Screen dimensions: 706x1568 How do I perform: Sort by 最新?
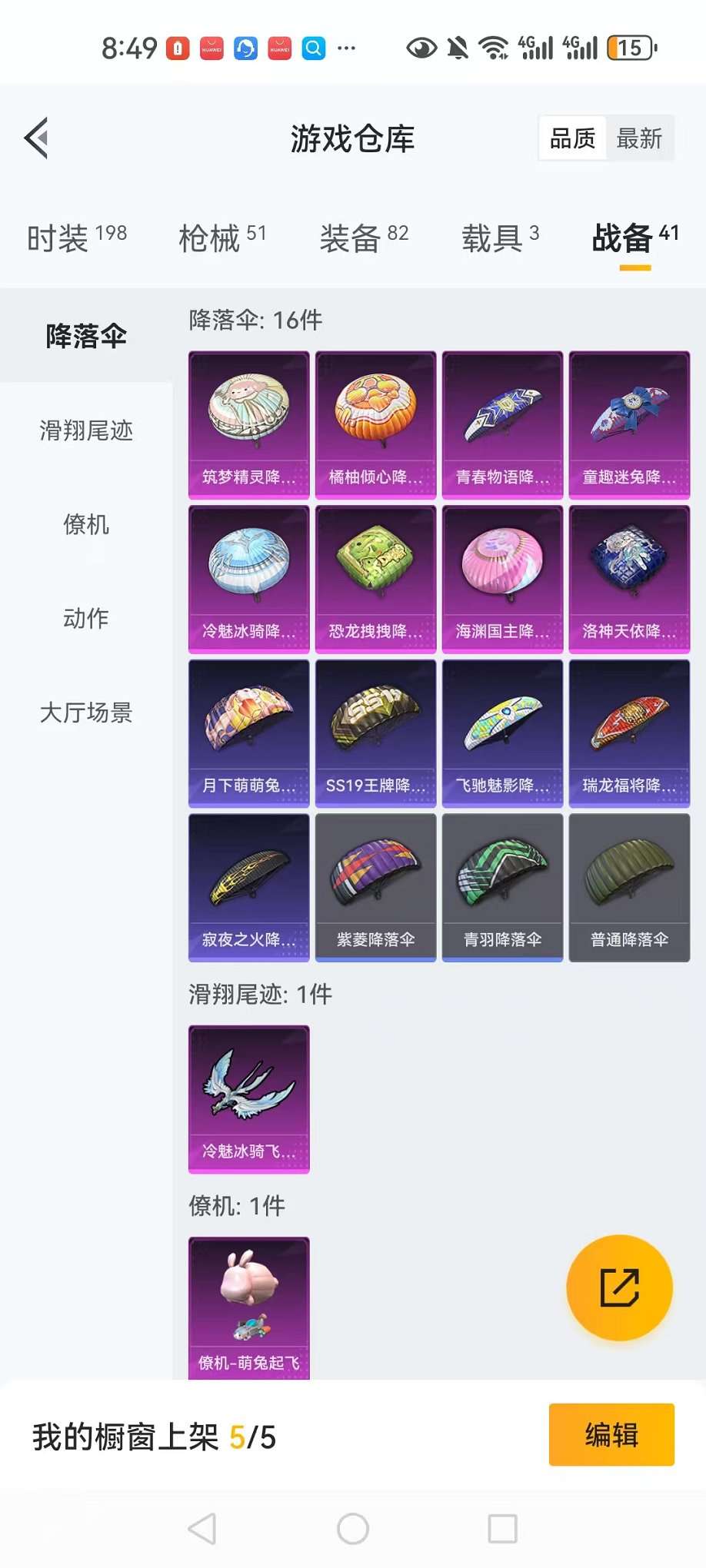point(638,139)
